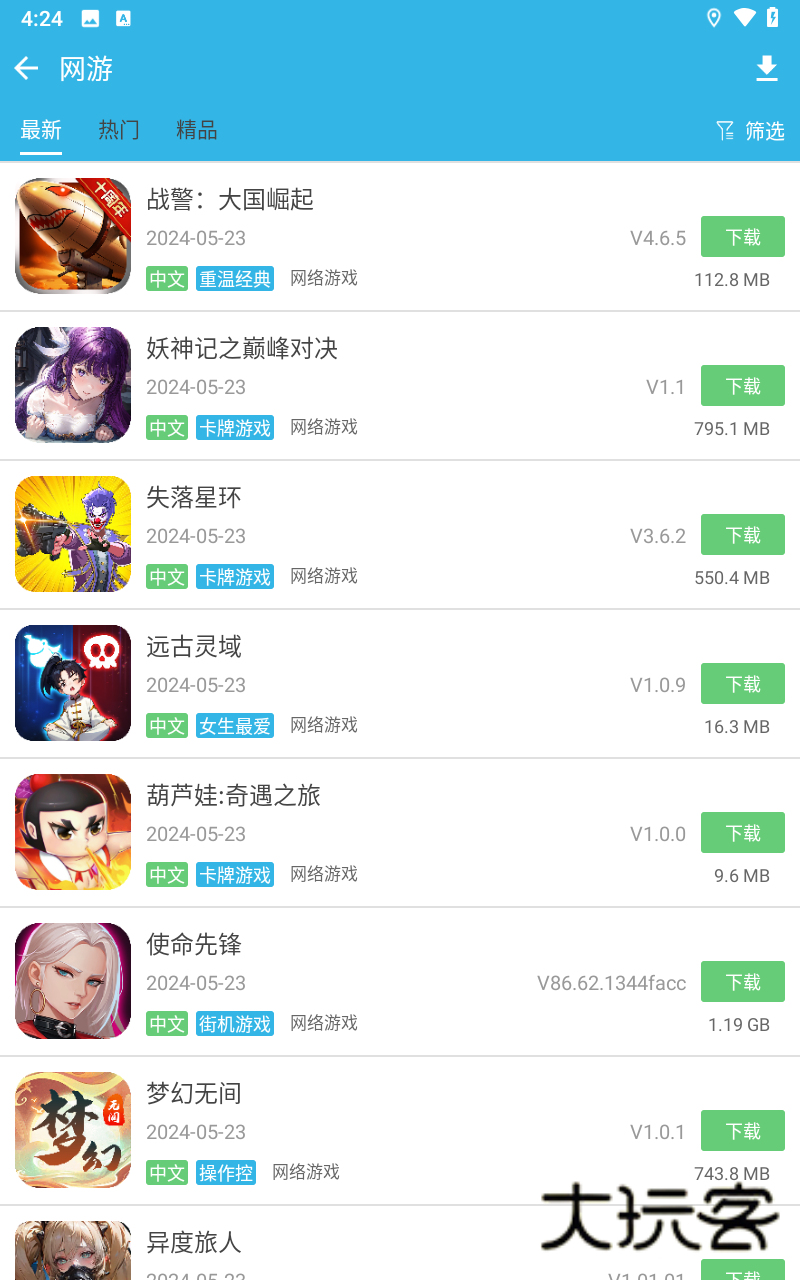Open the 最新 tab
This screenshot has width=800, height=1280.
40,130
